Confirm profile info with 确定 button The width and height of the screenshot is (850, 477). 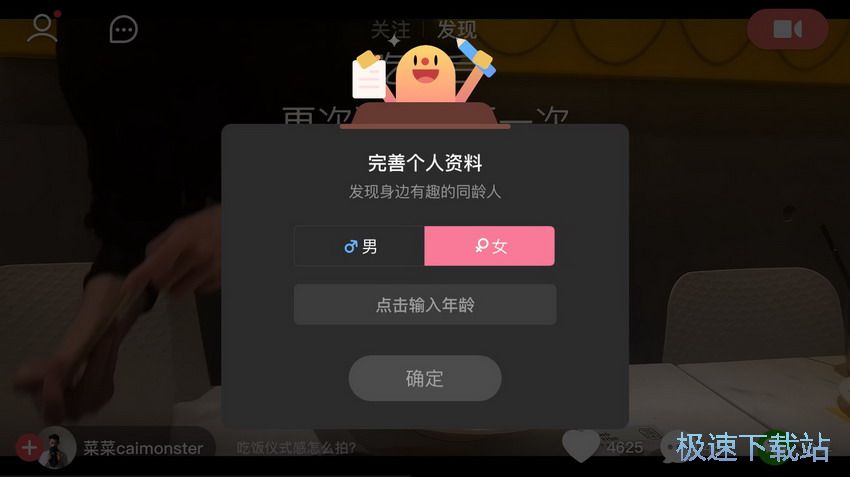click(424, 379)
